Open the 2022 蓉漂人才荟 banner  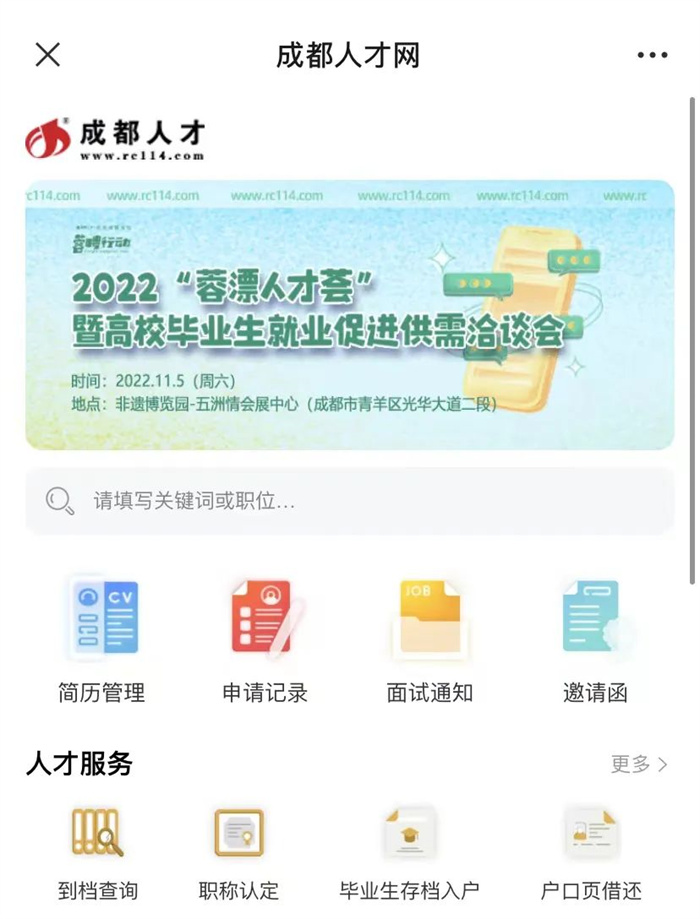coord(349,315)
